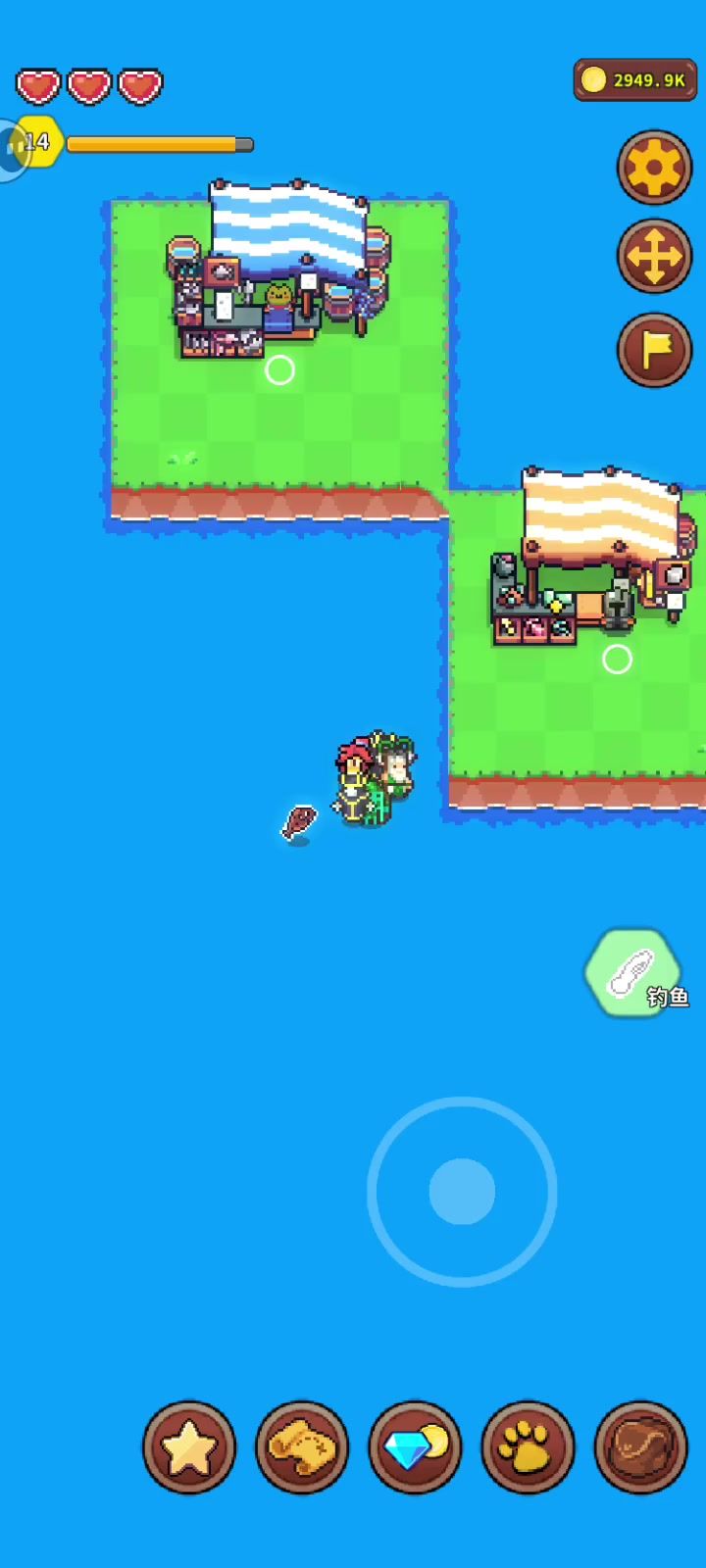
Task: Open the paw print pets menu
Action: point(528,1446)
